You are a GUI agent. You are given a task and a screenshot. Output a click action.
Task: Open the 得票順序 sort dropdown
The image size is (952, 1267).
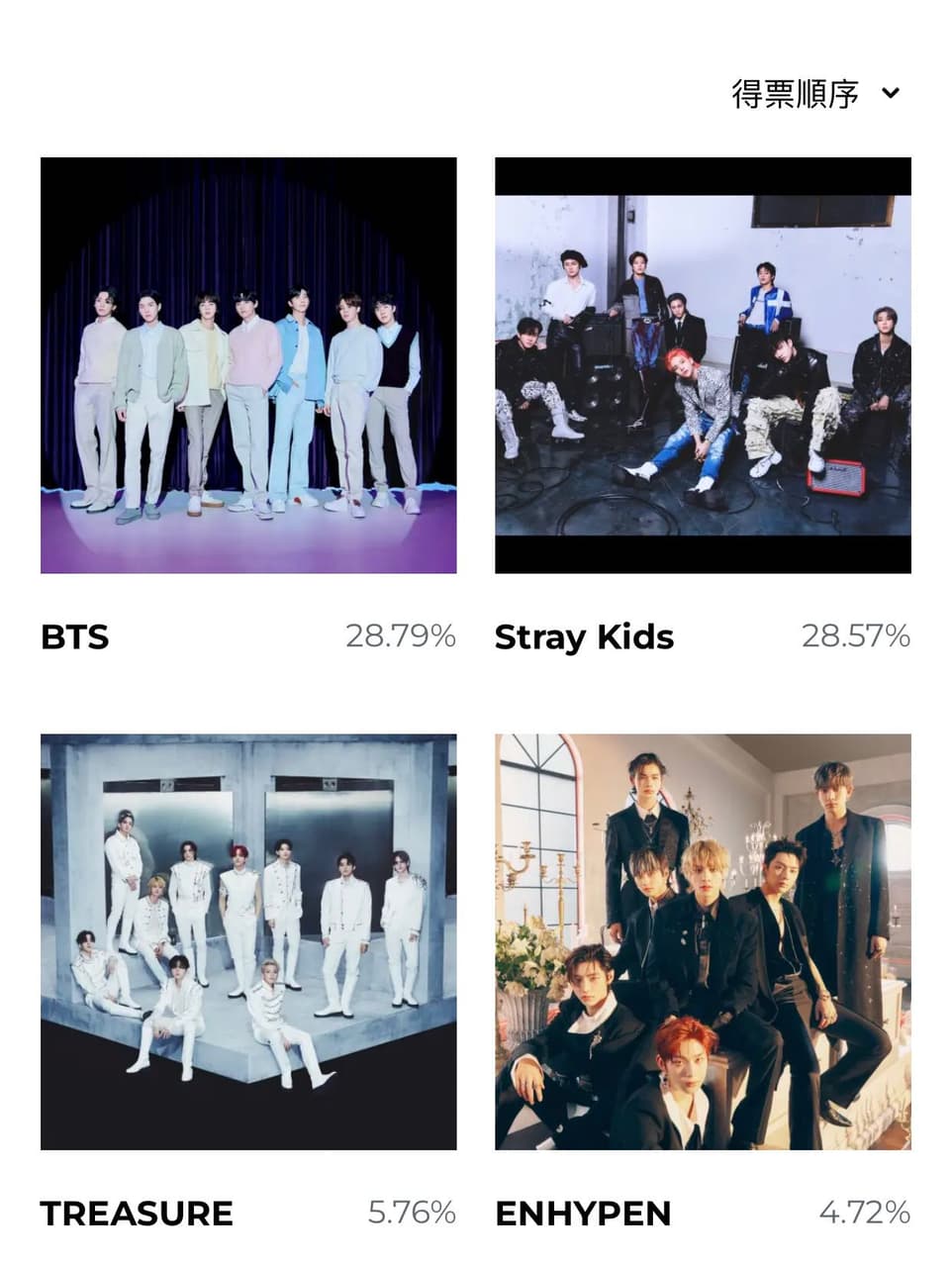click(x=815, y=94)
